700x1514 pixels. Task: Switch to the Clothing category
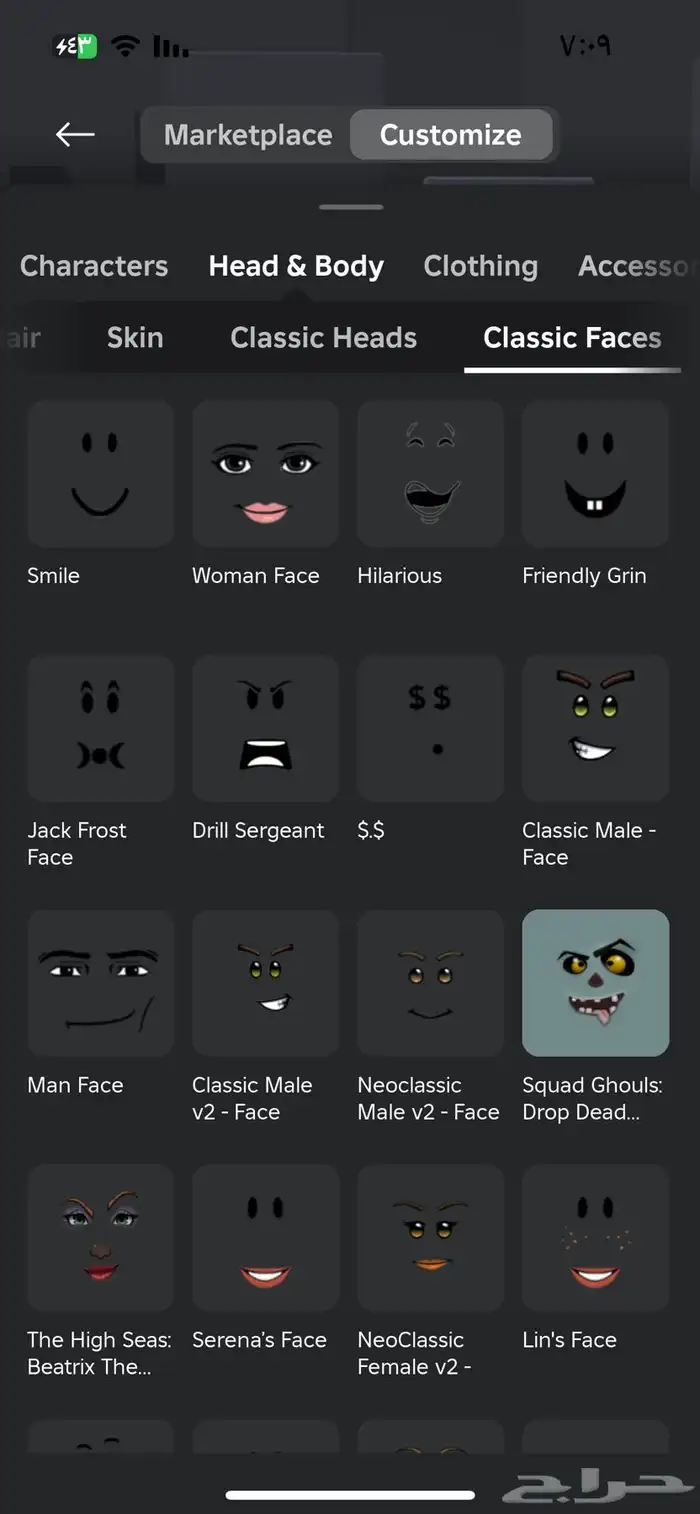coord(480,266)
